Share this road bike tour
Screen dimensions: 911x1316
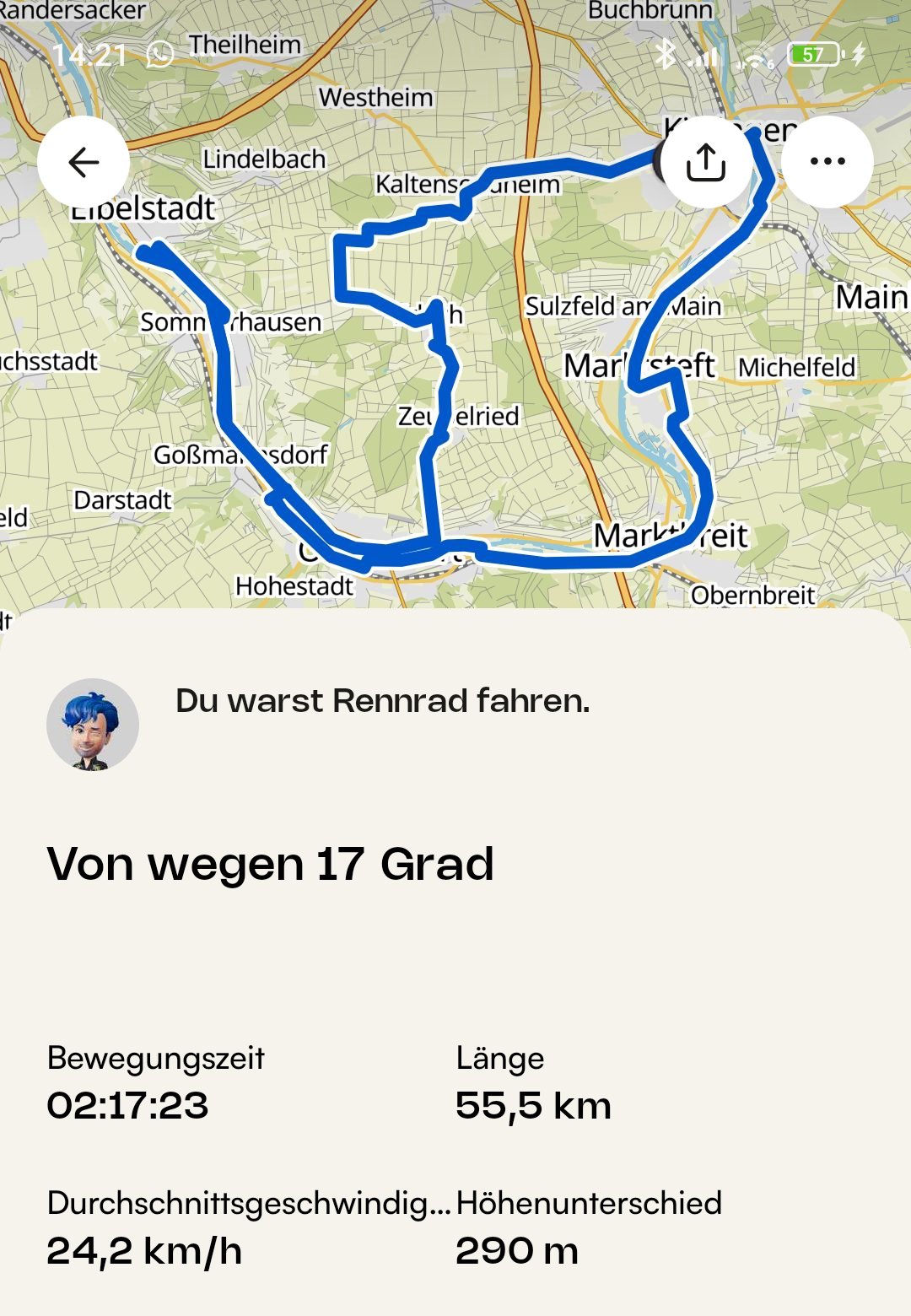[x=706, y=162]
